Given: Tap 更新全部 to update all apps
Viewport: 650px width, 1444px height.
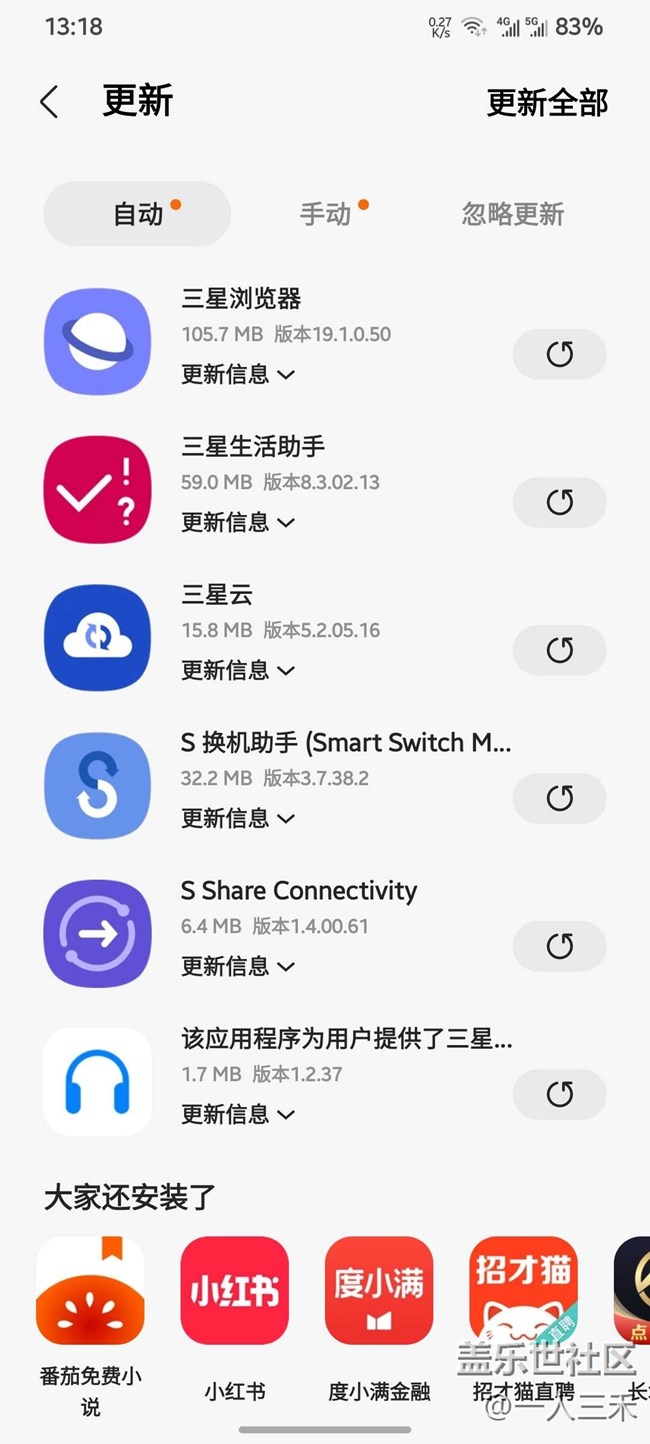Looking at the screenshot, I should [547, 102].
